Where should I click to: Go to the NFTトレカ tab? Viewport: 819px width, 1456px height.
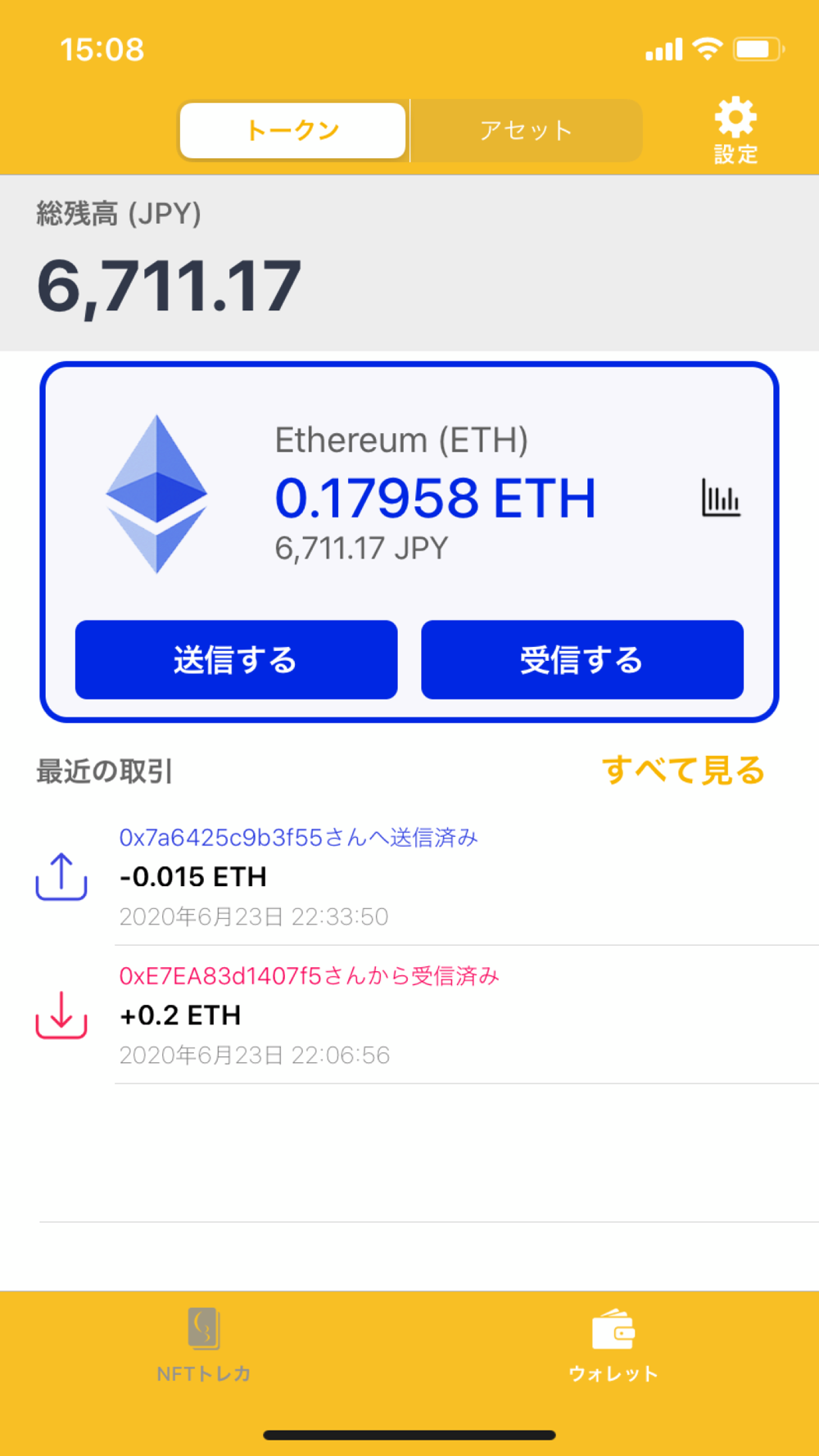pyautogui.click(x=204, y=1345)
